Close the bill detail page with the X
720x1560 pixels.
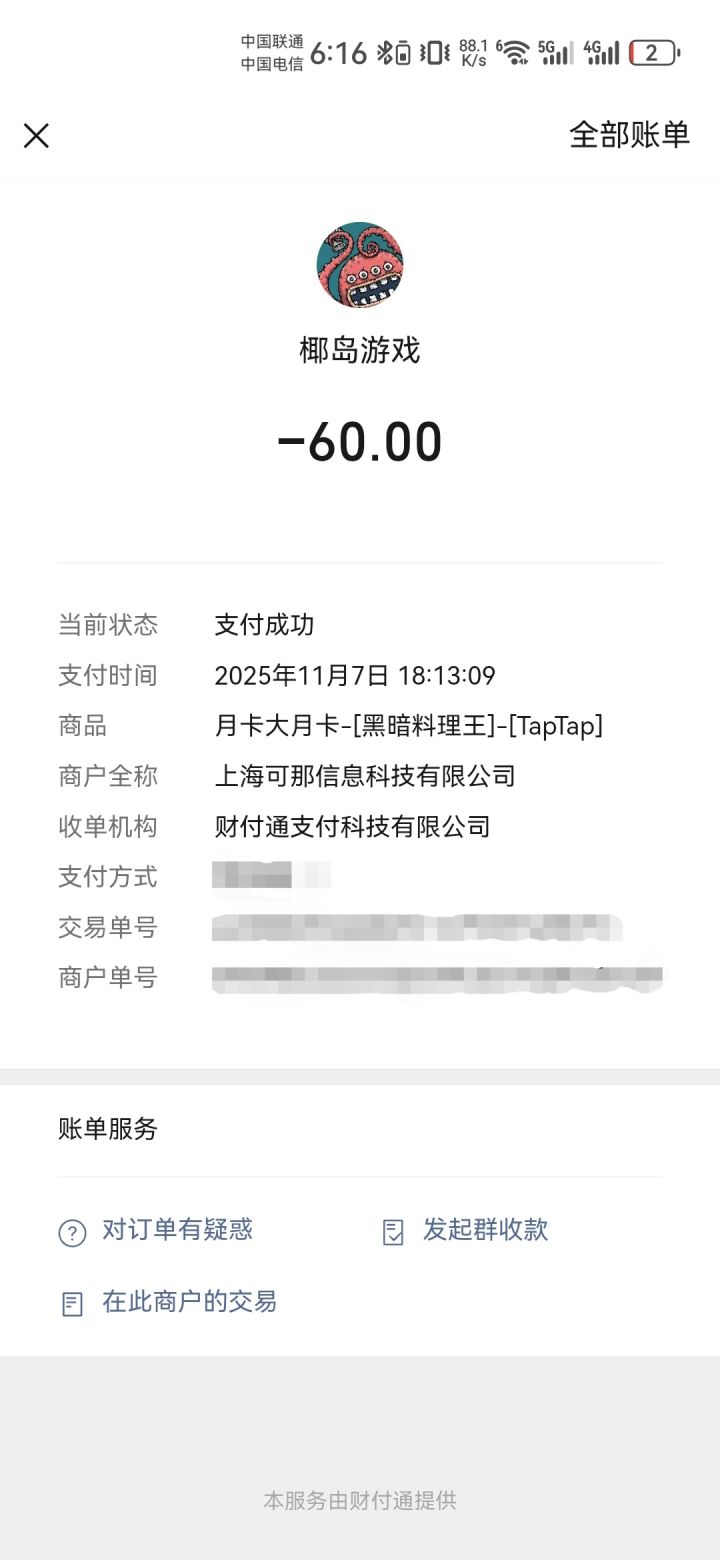click(37, 135)
